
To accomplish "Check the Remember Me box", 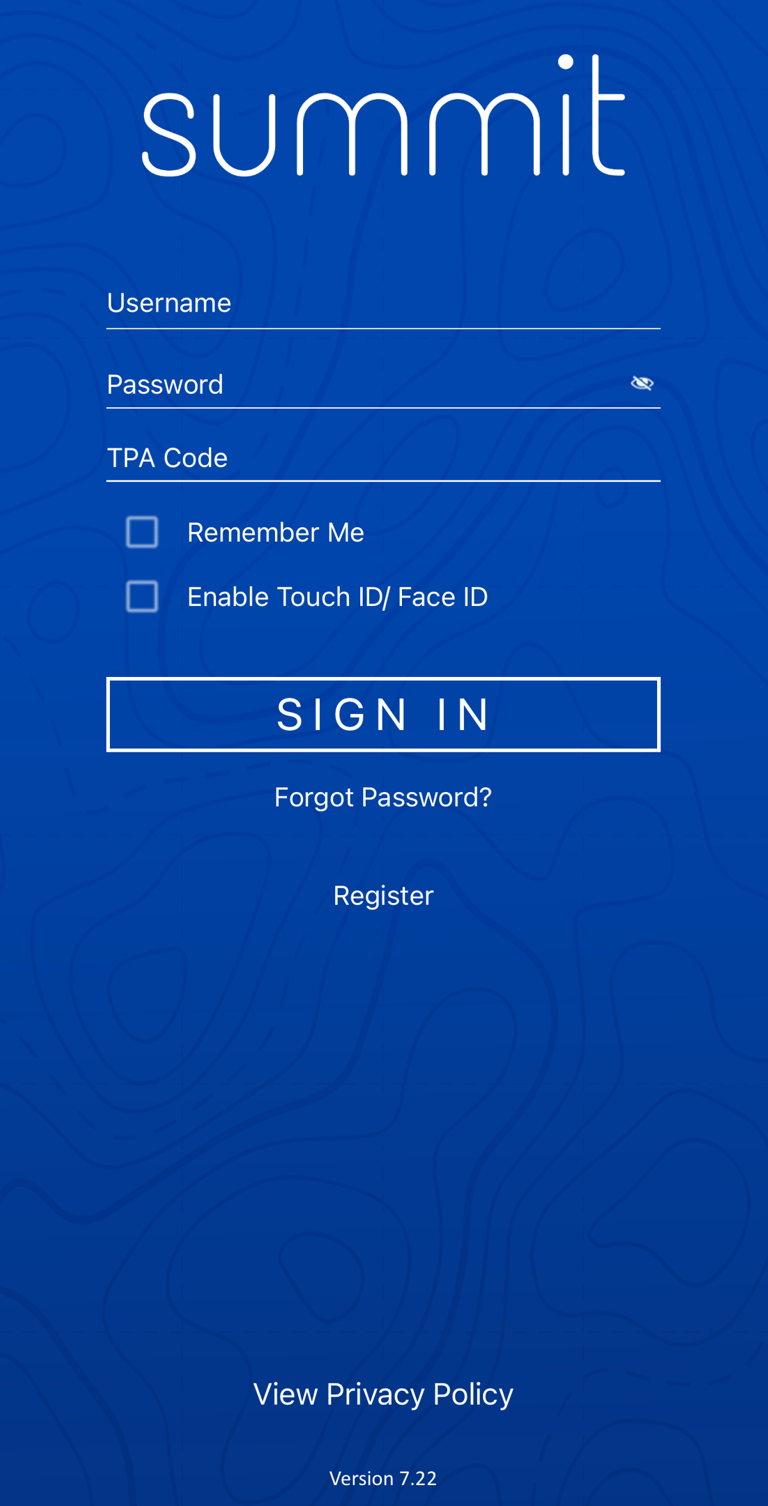I will (x=142, y=532).
